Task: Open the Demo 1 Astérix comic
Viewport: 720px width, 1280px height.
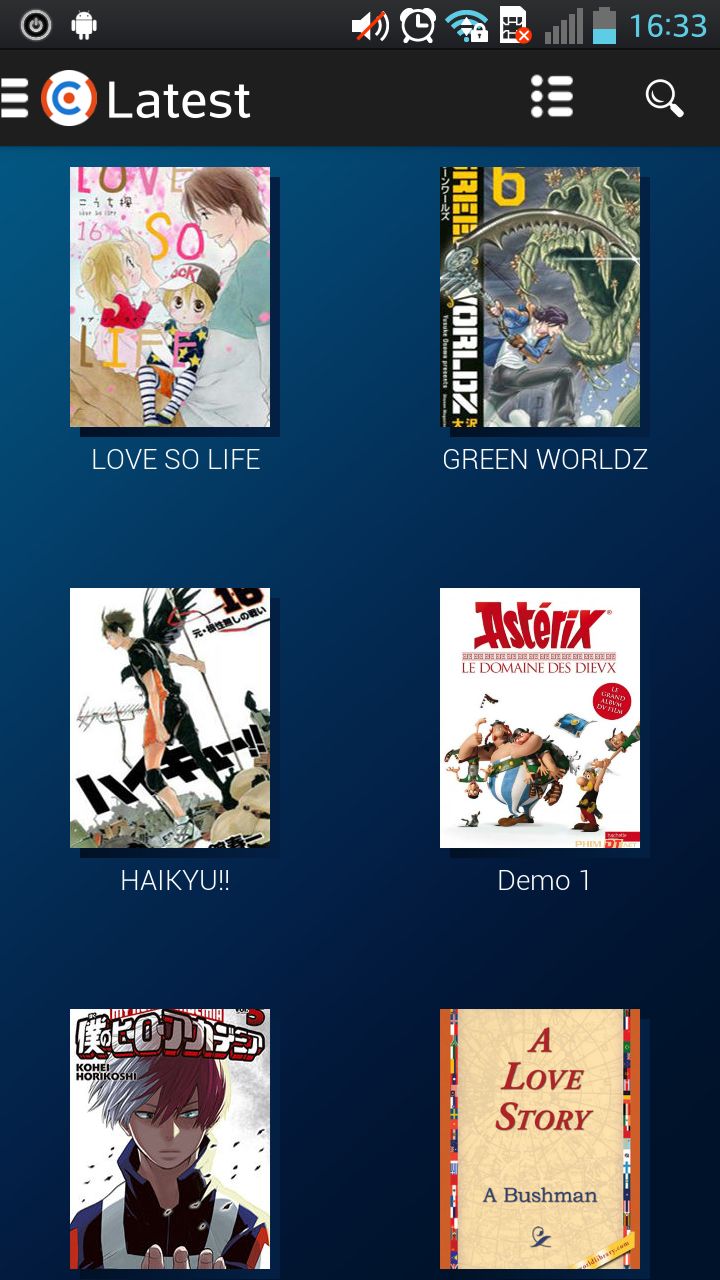Action: pyautogui.click(x=540, y=718)
